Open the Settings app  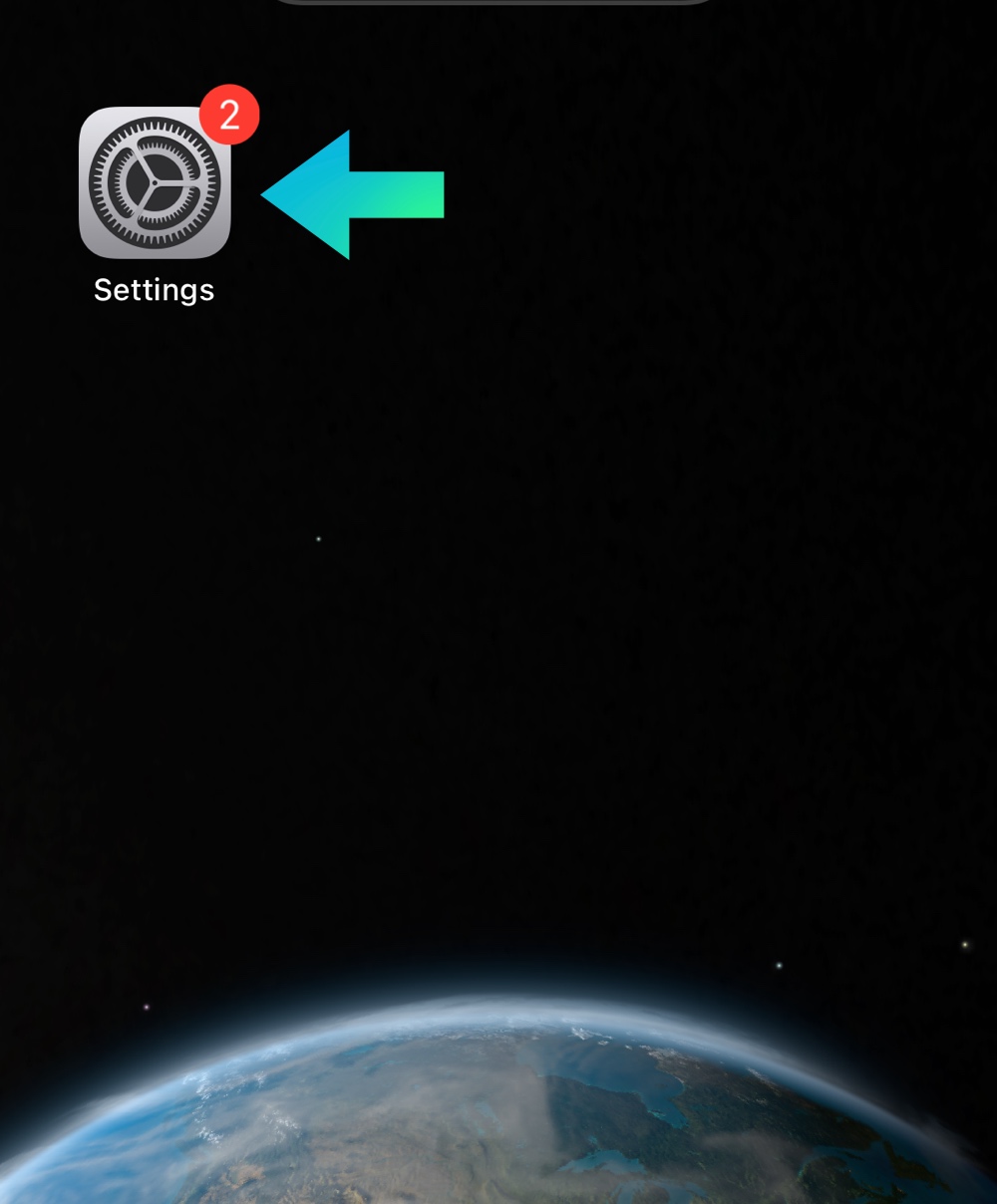click(155, 183)
